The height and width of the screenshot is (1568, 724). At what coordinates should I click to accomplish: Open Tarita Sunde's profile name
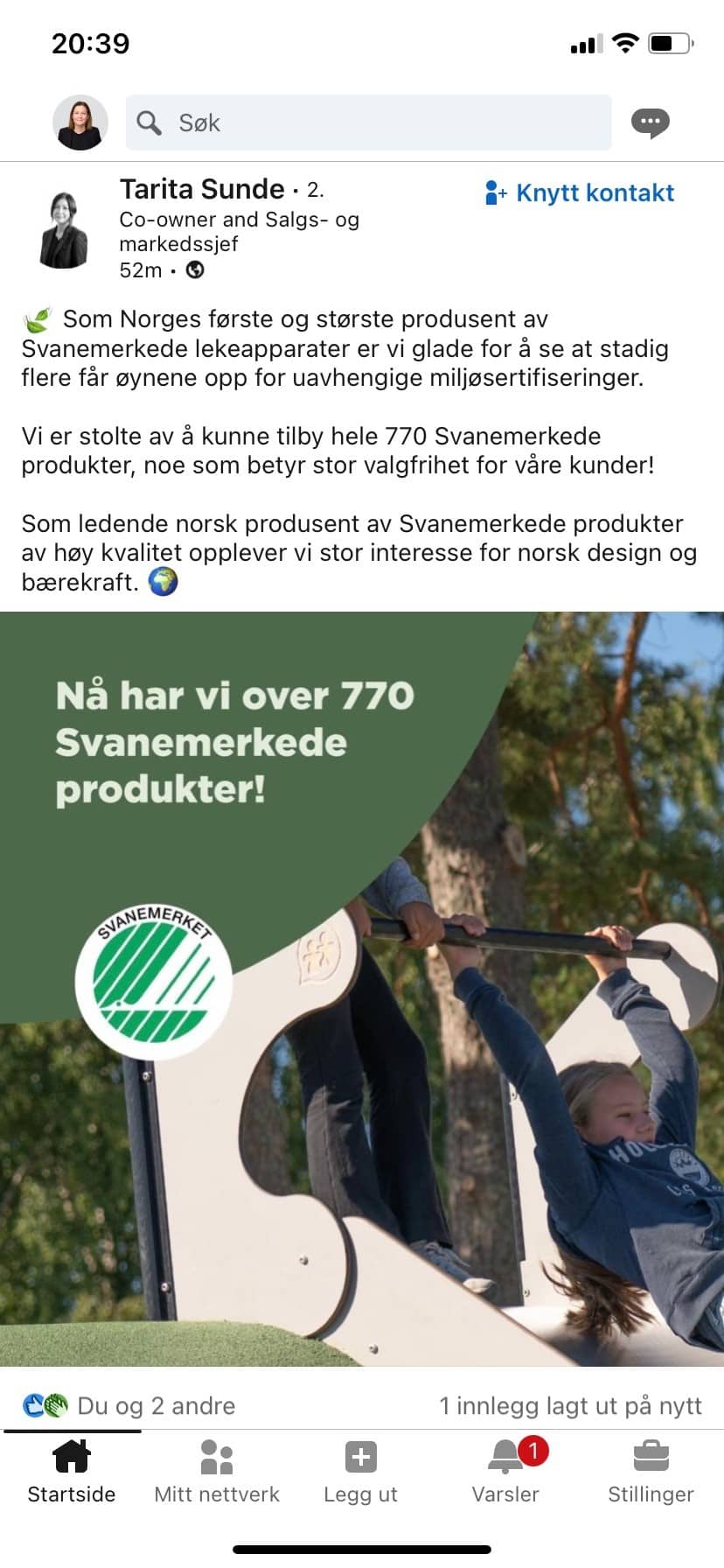(202, 189)
